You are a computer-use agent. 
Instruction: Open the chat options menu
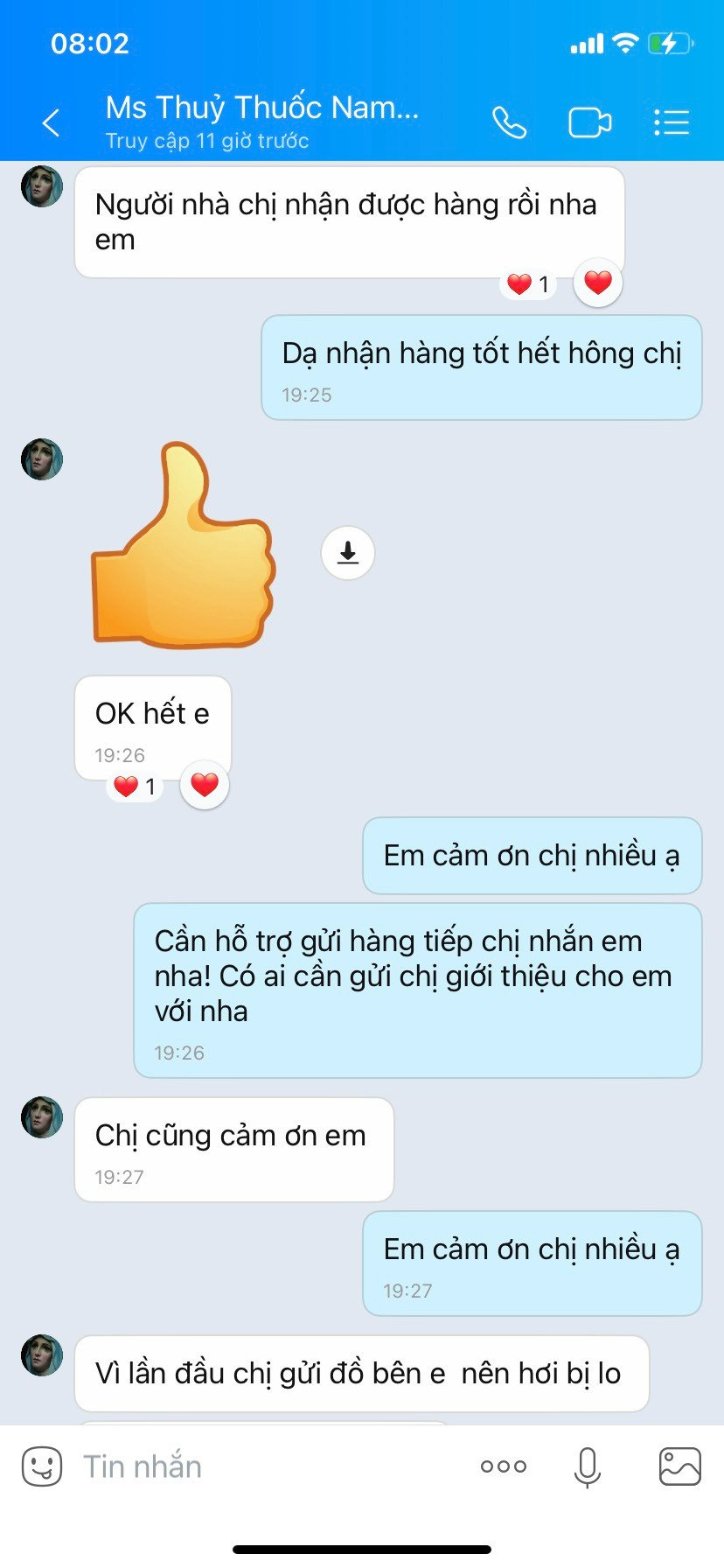tap(672, 122)
